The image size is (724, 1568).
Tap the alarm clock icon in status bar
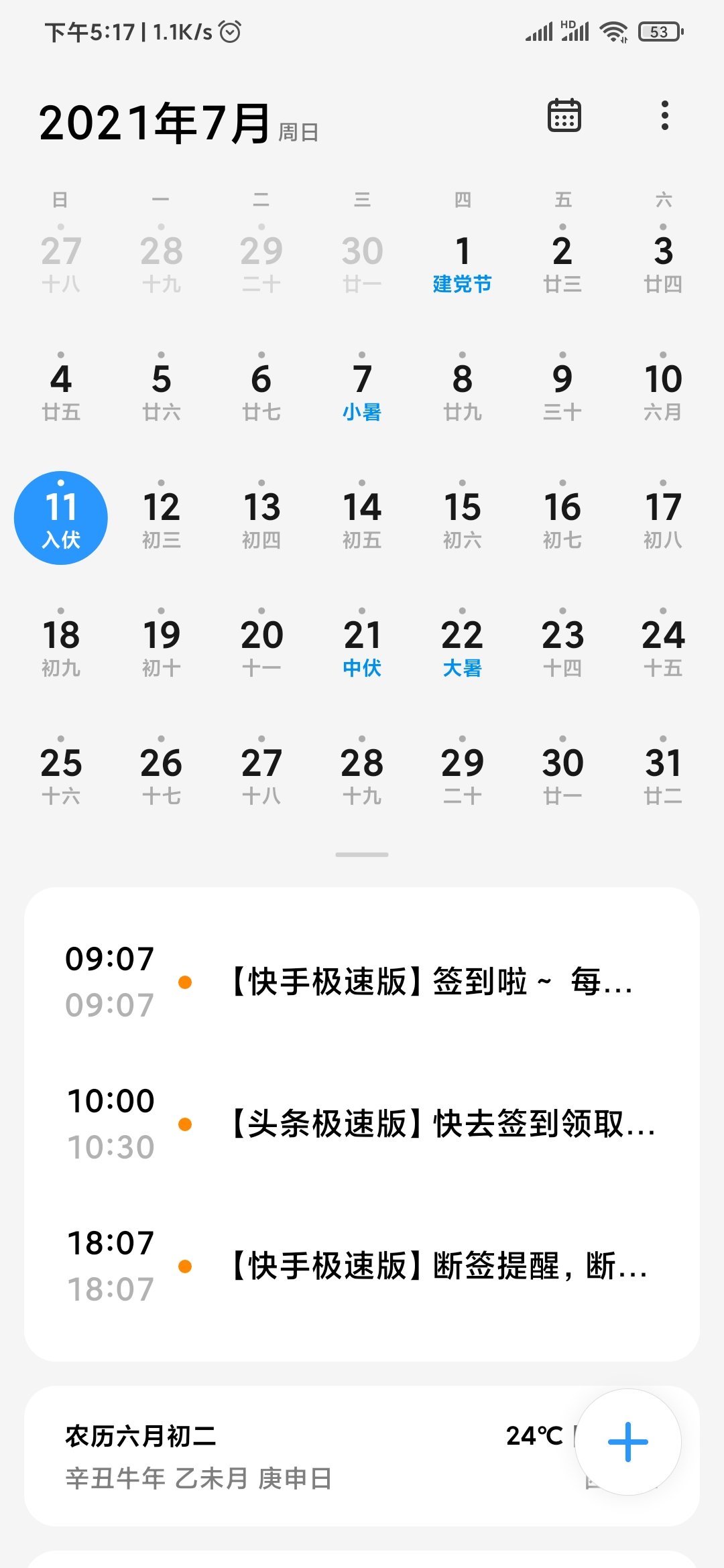coord(231,30)
